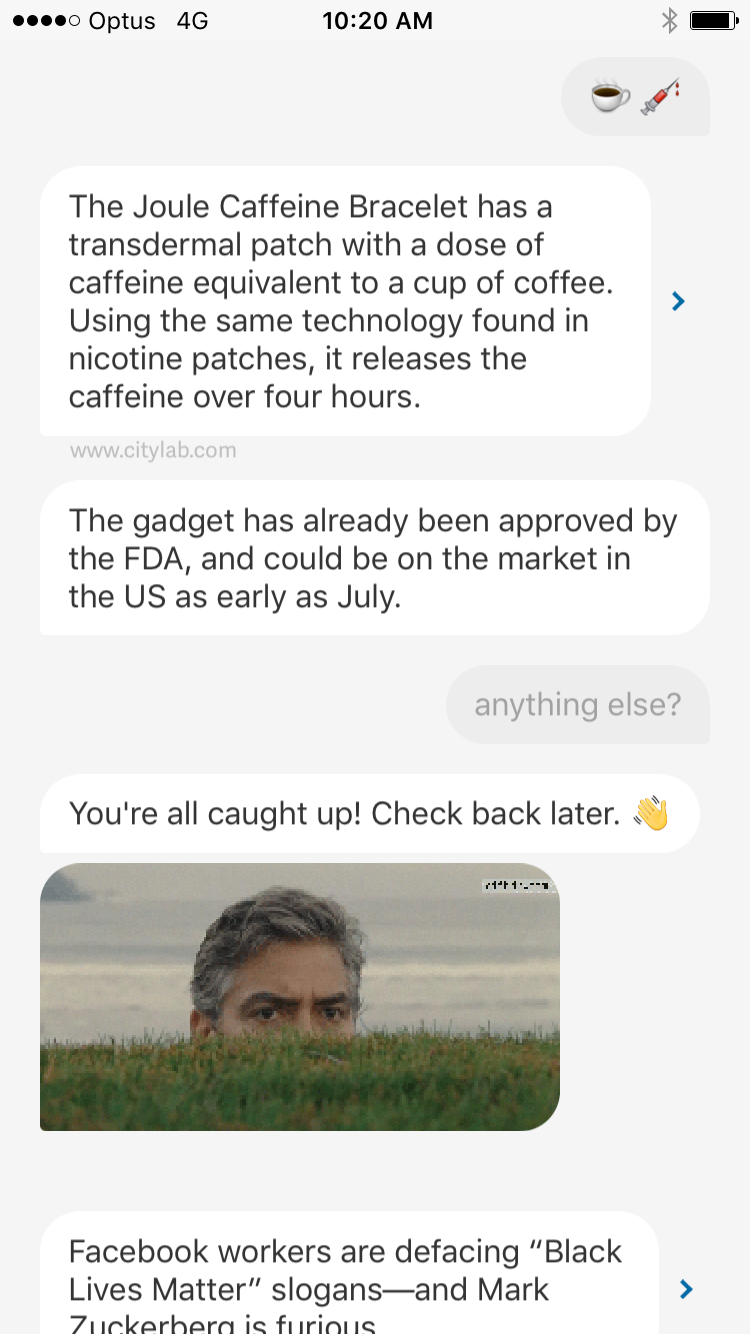Open the Joule Caffeine Bracelet article chevron
This screenshot has width=750, height=1334.
coord(678,301)
